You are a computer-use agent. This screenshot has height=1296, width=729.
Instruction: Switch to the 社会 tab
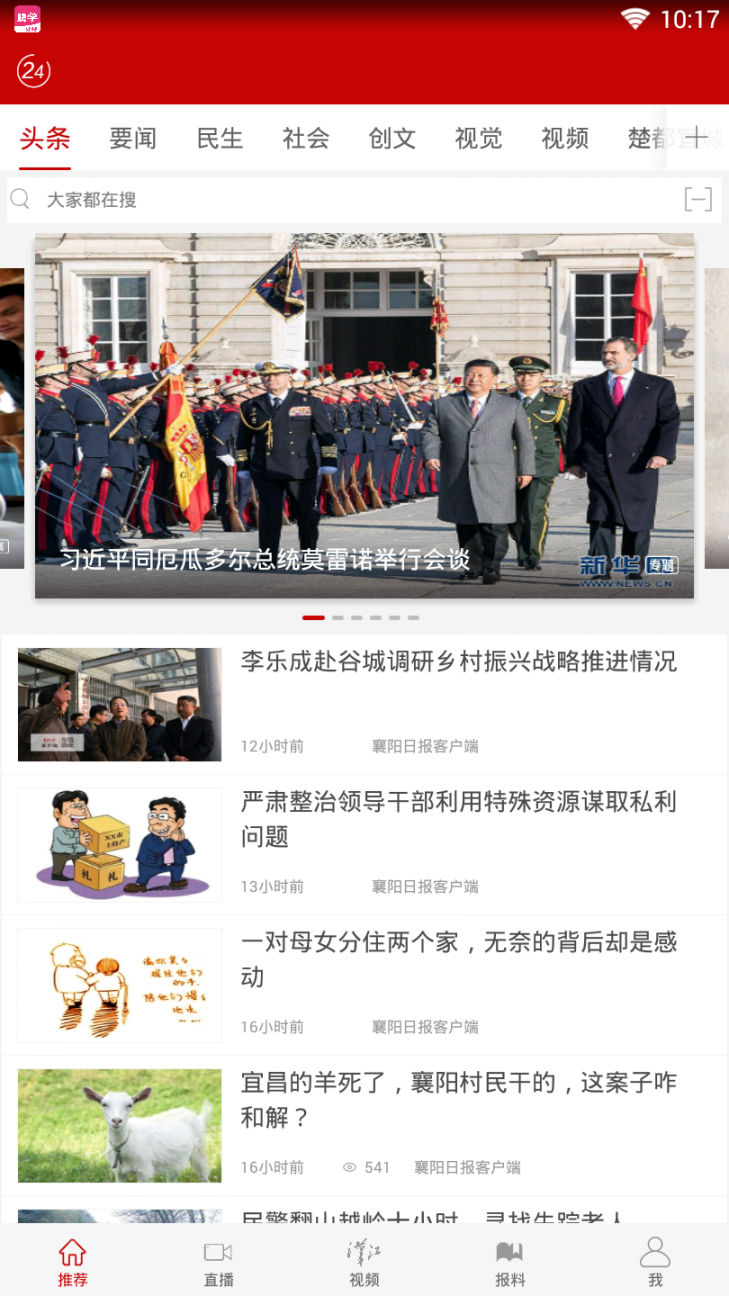(x=306, y=139)
